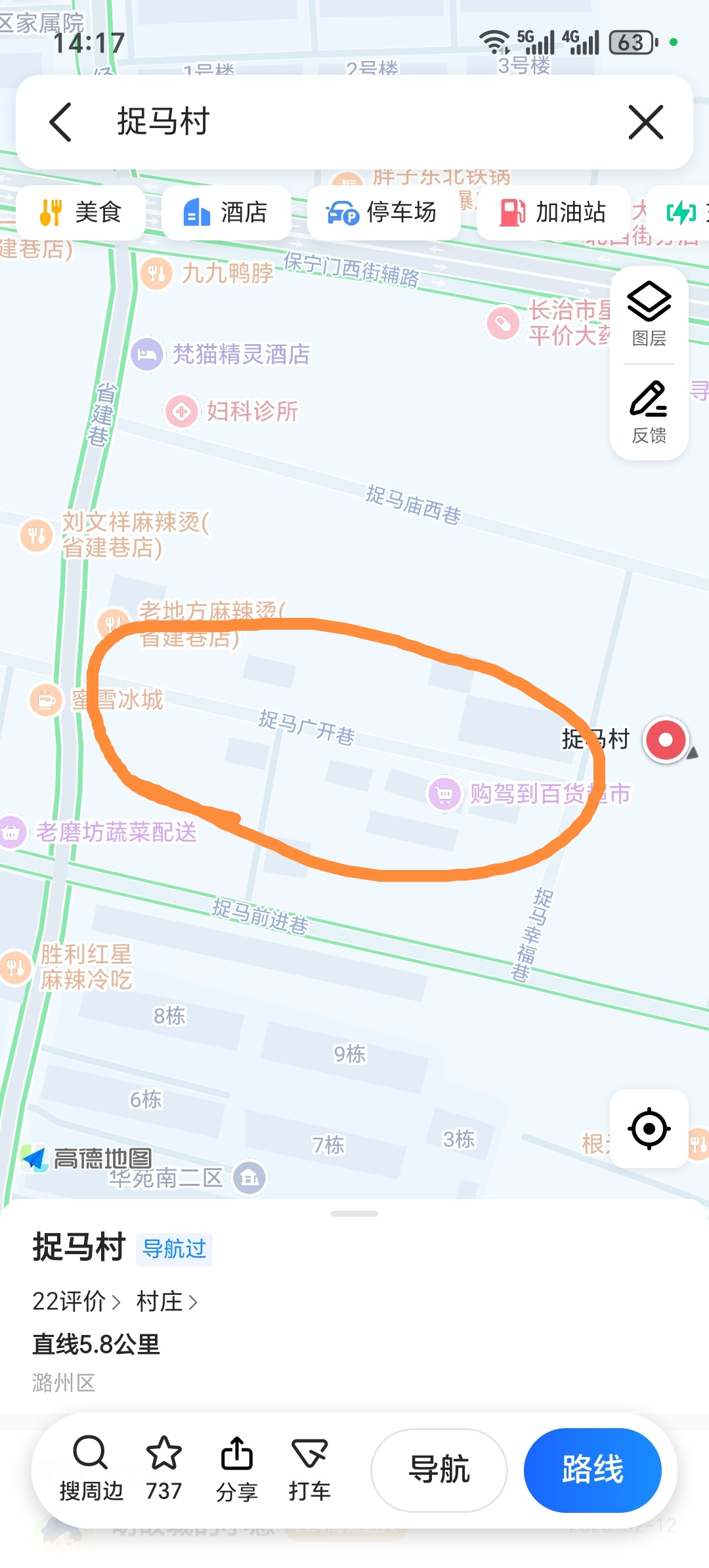
Task: View routes with the 路线 button
Action: (x=592, y=1470)
